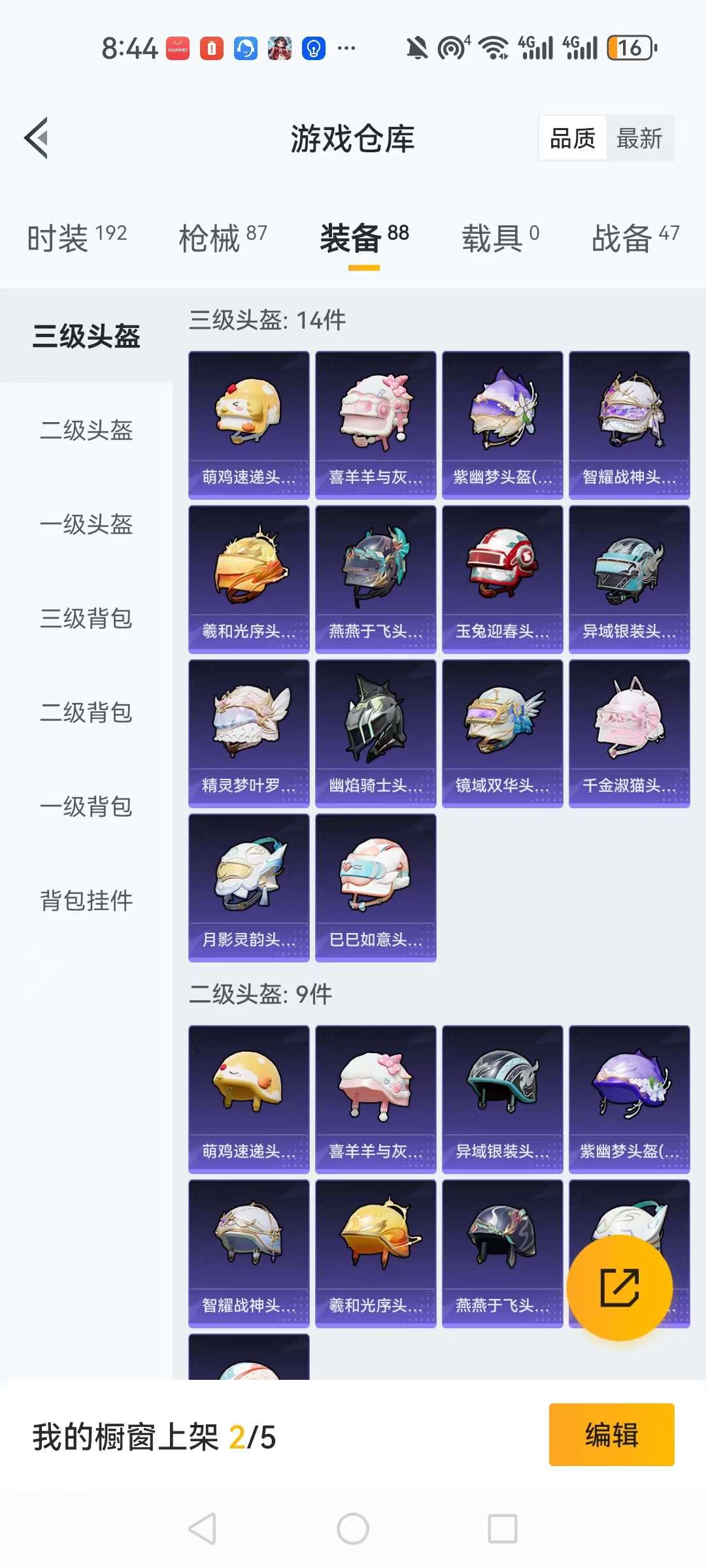Image resolution: width=706 pixels, height=1568 pixels.
Task: Jump to 二级背包 category
Action: [x=86, y=713]
